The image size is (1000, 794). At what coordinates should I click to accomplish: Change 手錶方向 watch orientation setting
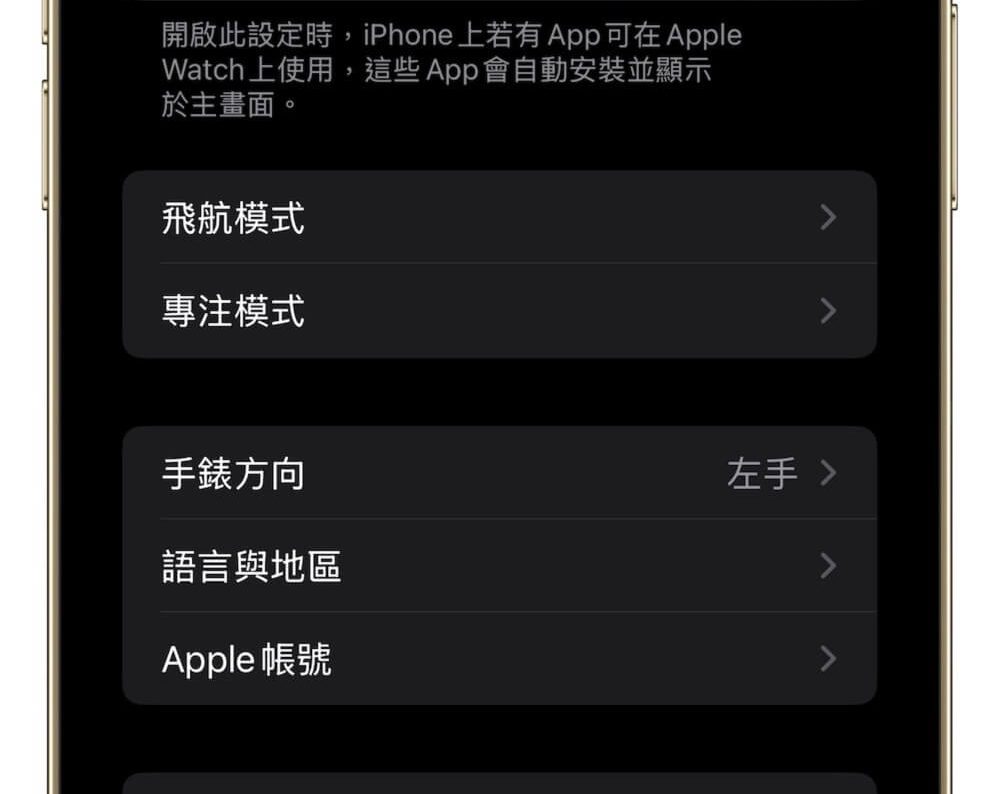(498, 473)
